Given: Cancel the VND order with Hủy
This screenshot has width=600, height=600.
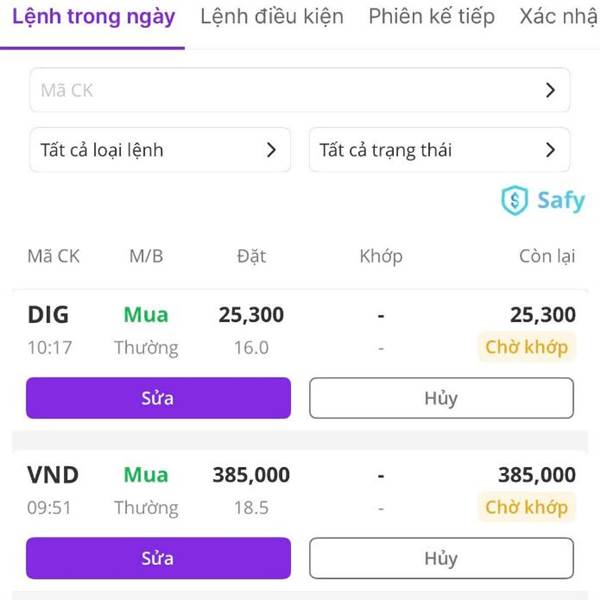Looking at the screenshot, I should (442, 558).
